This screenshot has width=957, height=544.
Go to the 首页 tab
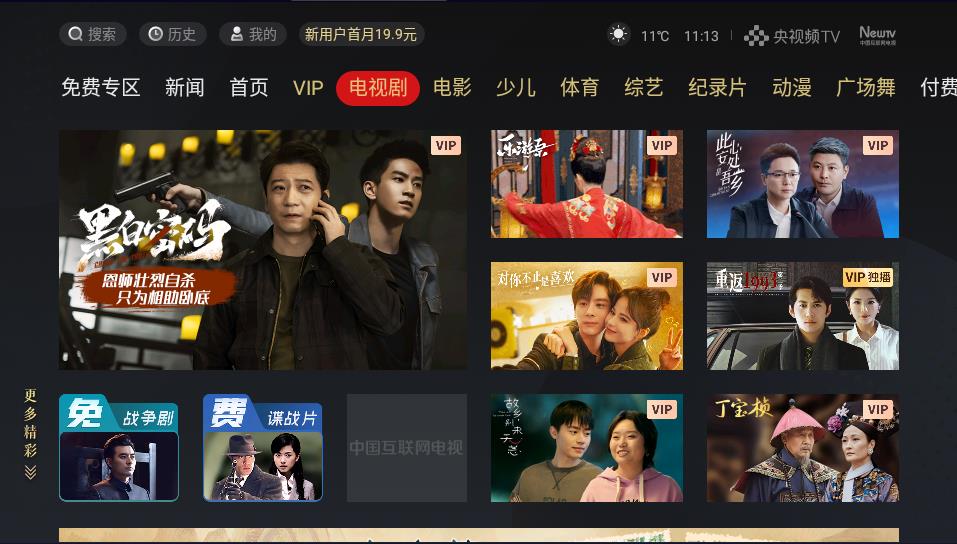(248, 88)
